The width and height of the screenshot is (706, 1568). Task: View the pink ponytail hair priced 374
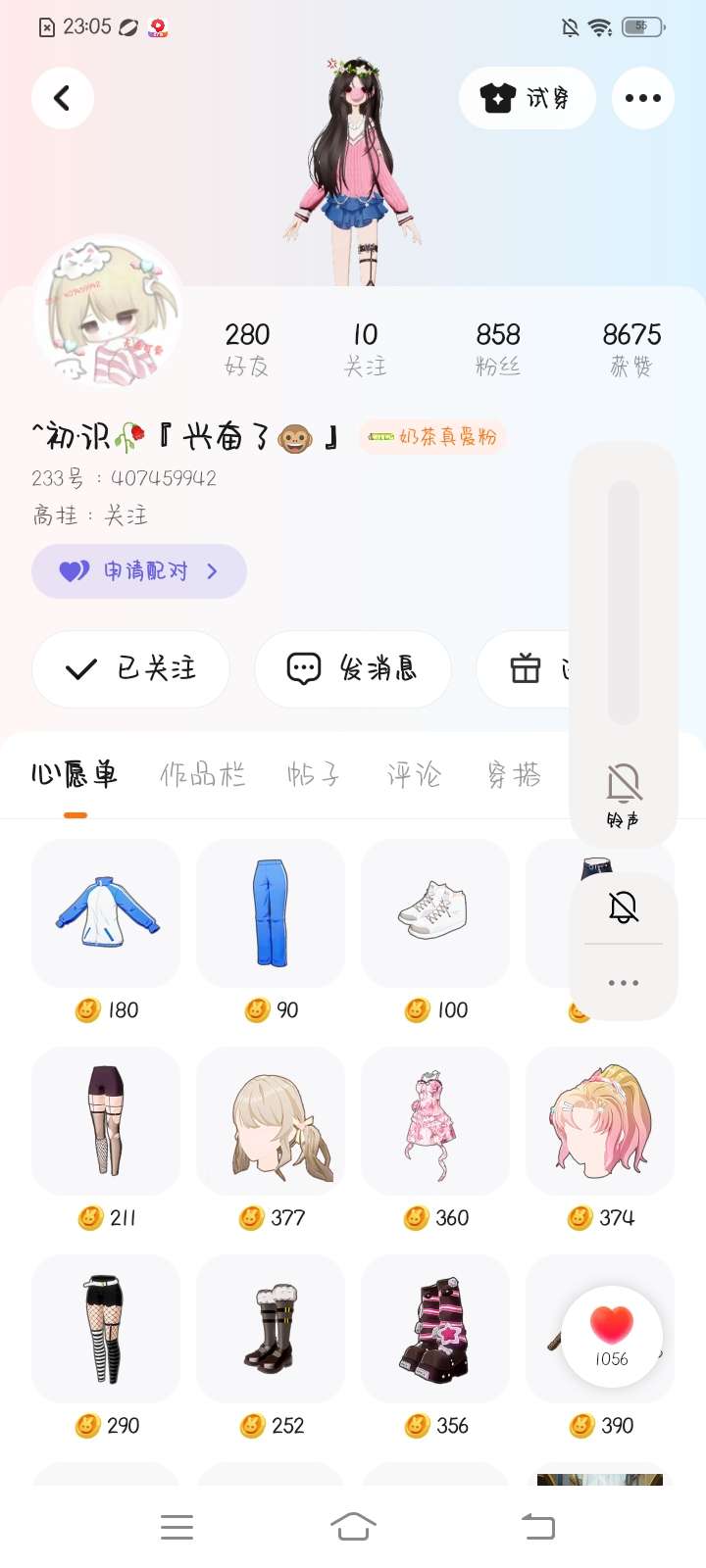point(600,1121)
